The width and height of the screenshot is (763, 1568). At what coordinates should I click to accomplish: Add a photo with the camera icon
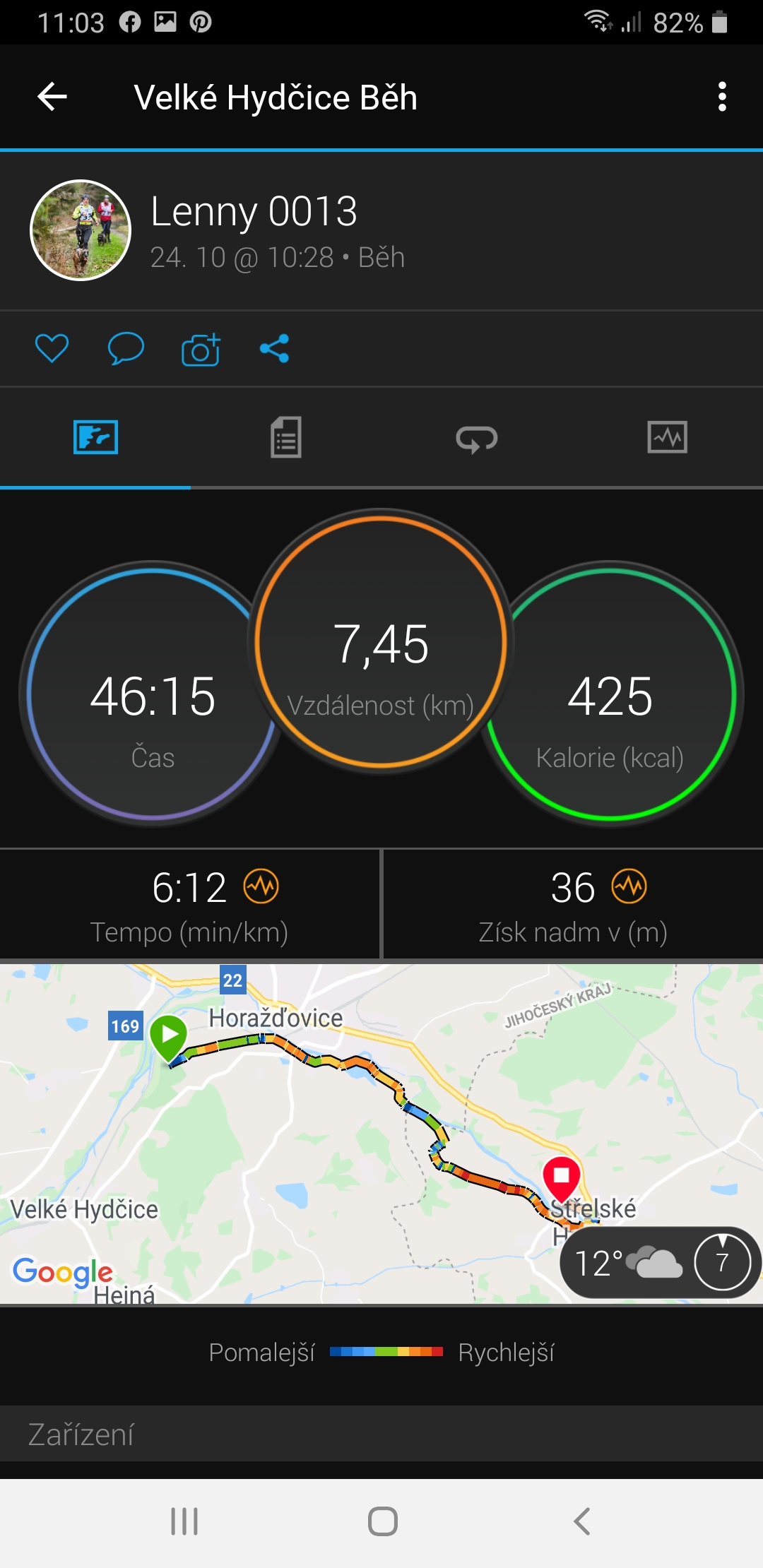[201, 348]
